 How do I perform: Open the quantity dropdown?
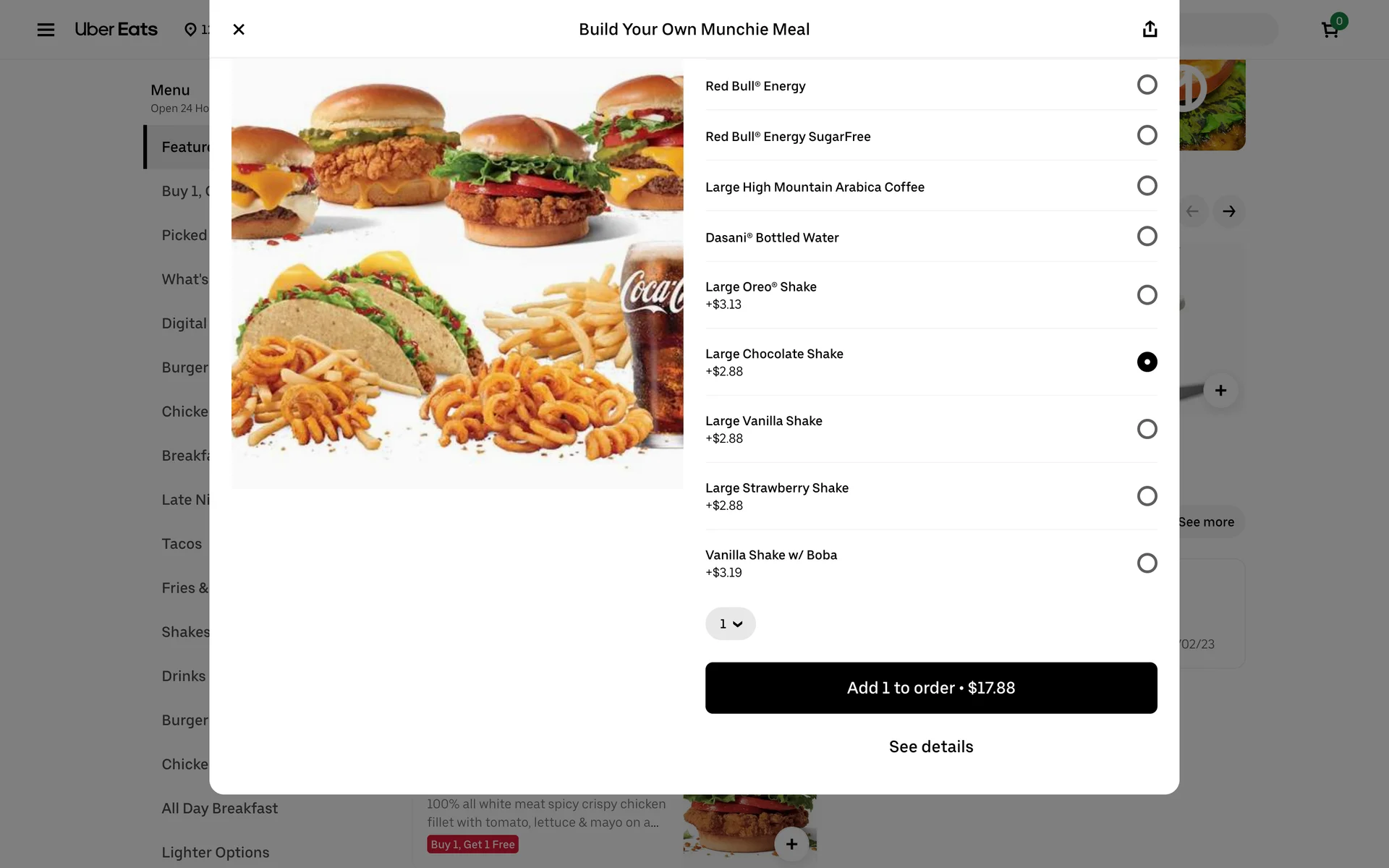click(731, 624)
